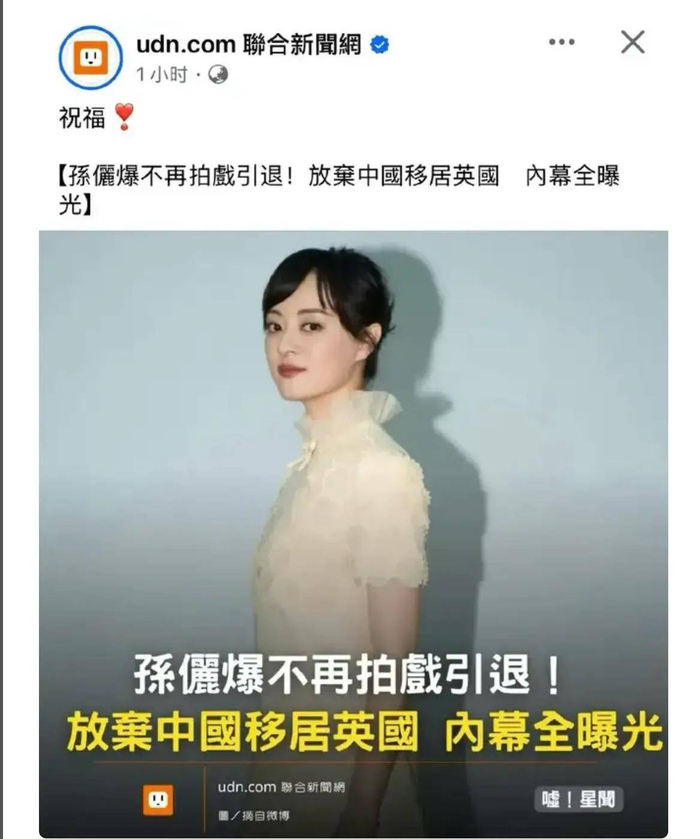
Task: Dismiss the post with the X button
Action: (x=633, y=42)
